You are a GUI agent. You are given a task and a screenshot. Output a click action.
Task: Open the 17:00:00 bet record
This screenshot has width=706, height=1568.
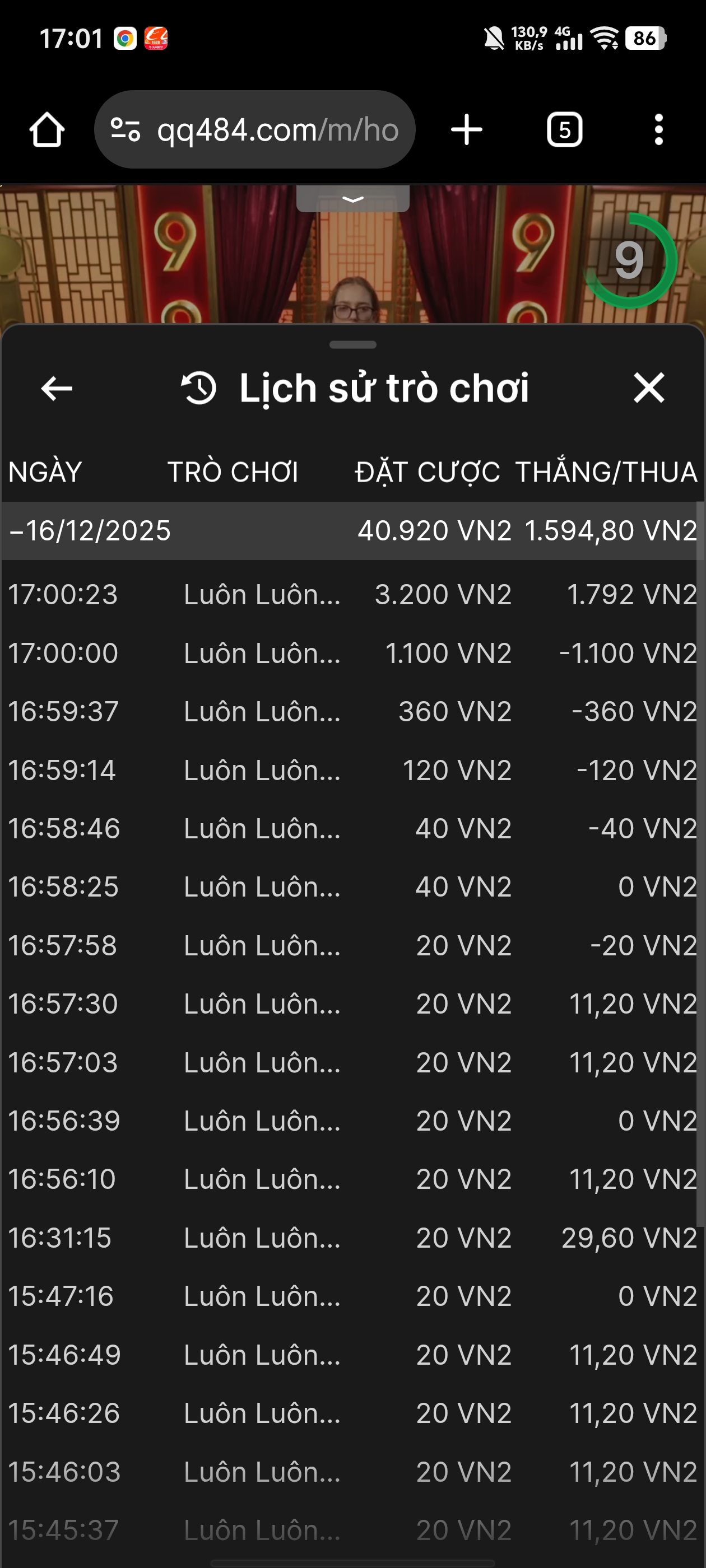352,653
